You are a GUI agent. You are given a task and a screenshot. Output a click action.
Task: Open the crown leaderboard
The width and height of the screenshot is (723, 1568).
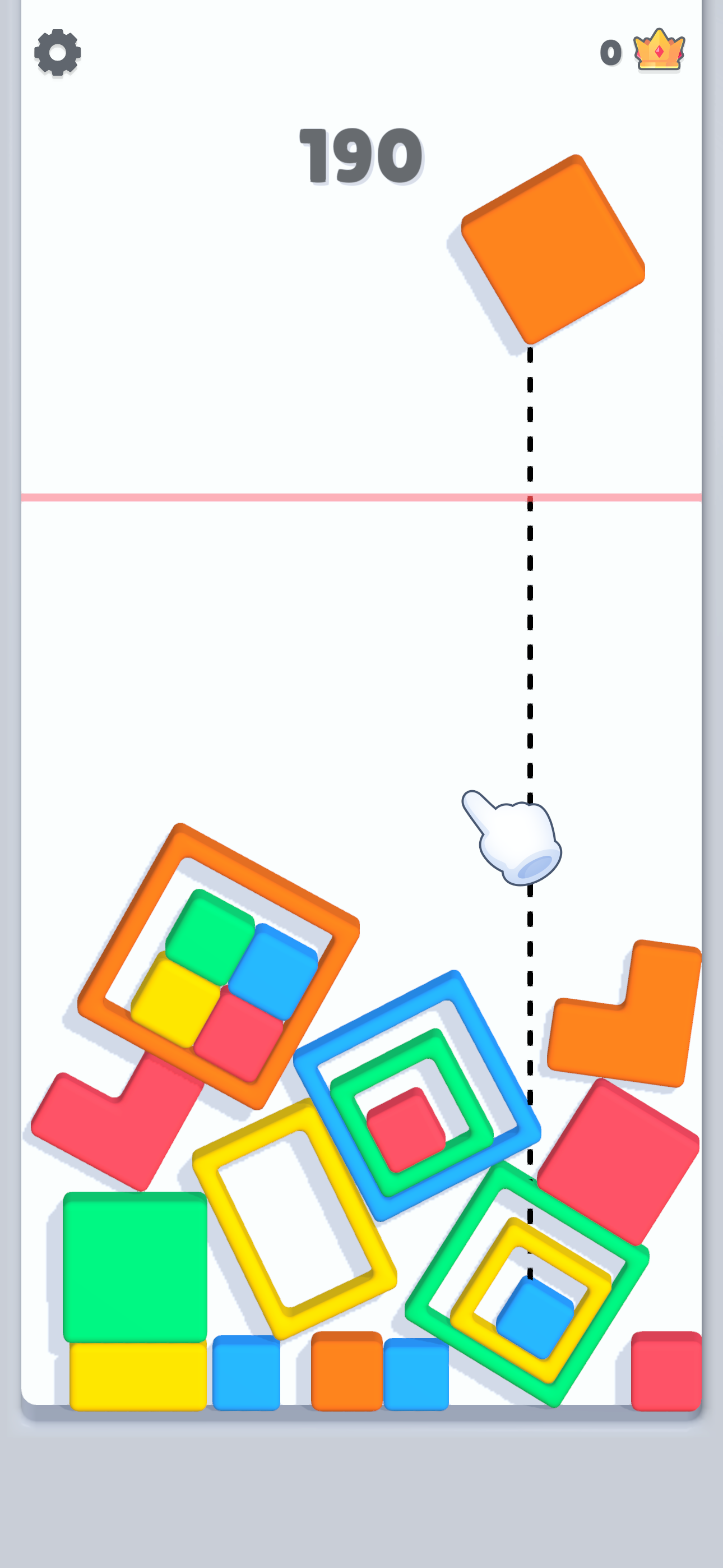659,50
